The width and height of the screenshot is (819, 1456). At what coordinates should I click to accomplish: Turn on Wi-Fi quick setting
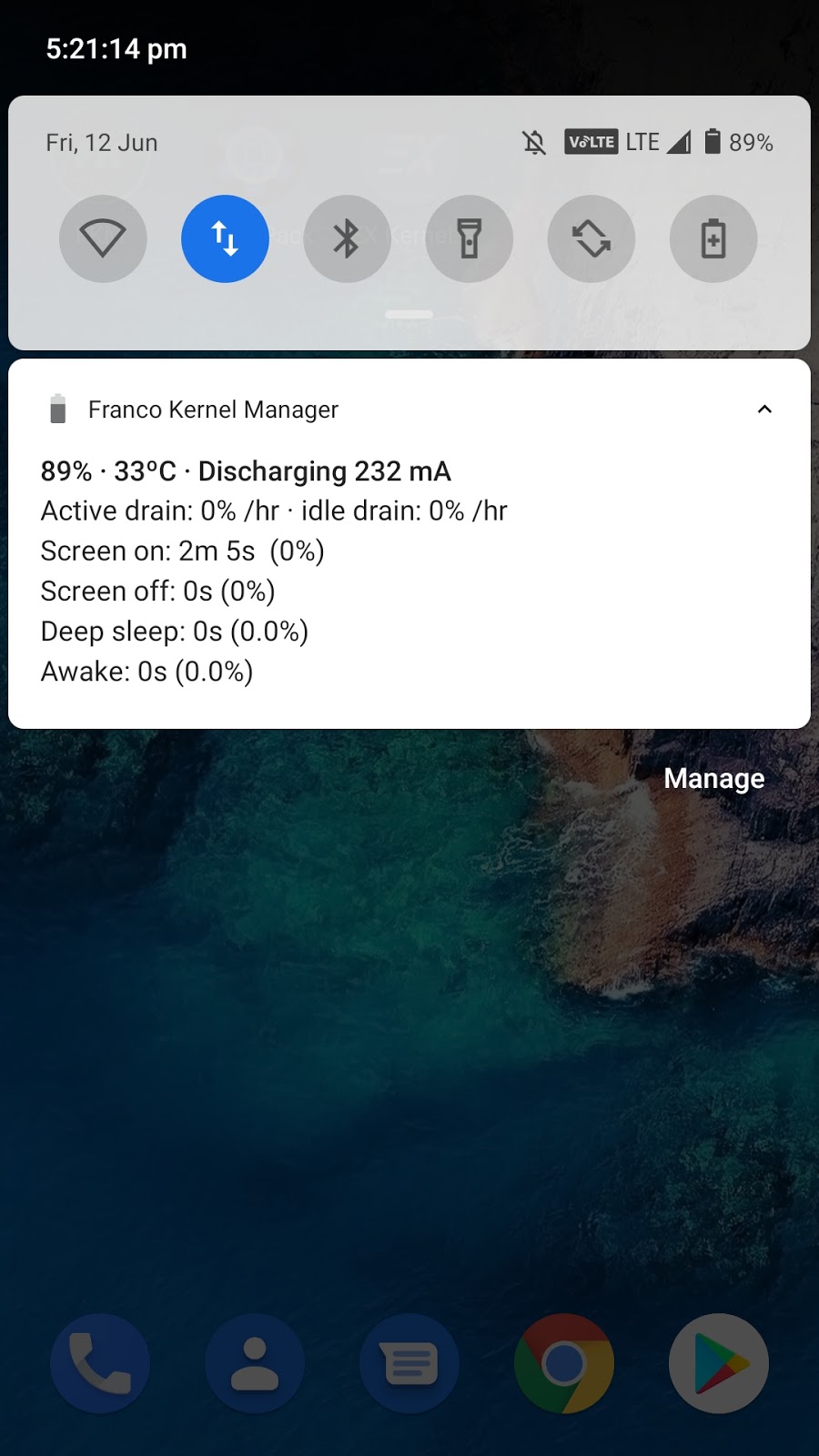pyautogui.click(x=103, y=239)
